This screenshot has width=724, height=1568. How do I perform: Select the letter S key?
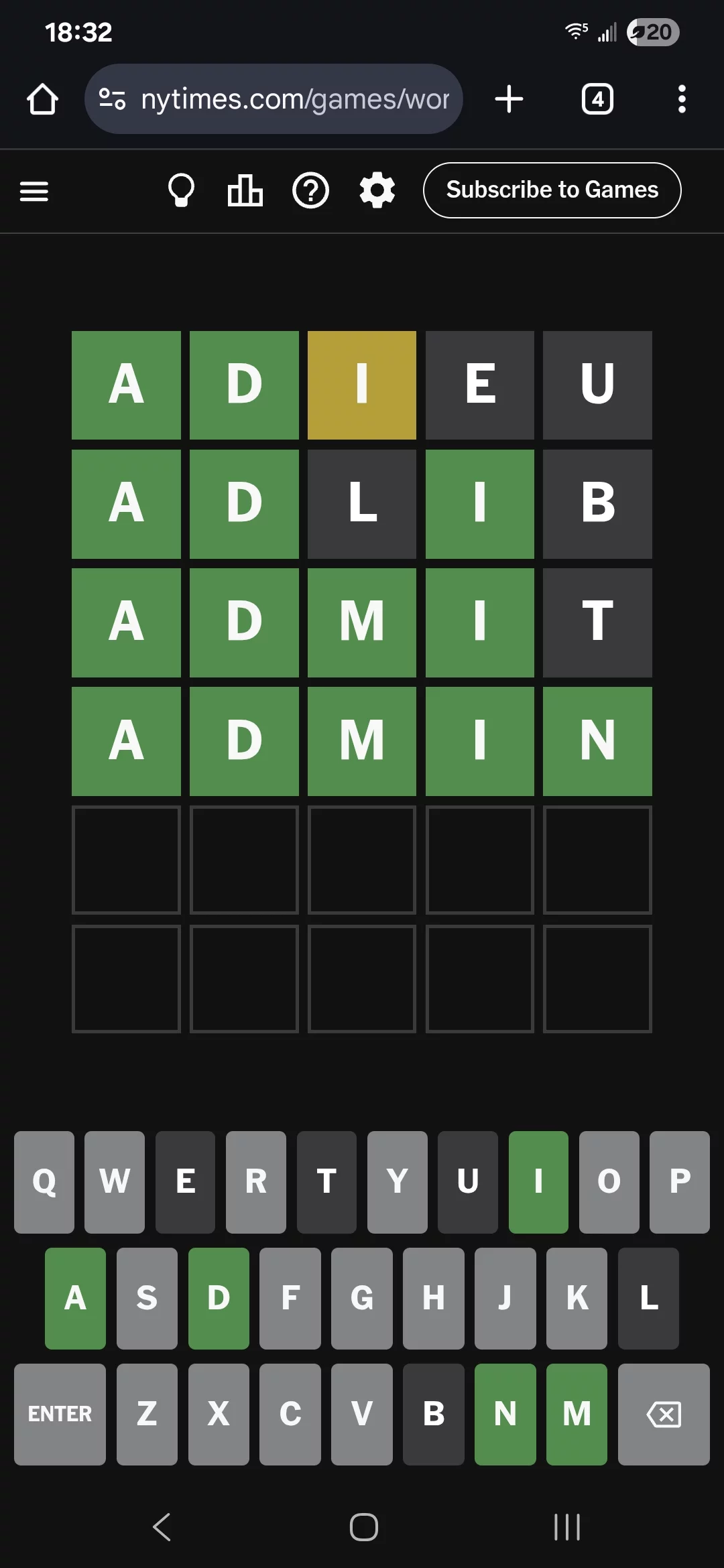pyautogui.click(x=147, y=1298)
